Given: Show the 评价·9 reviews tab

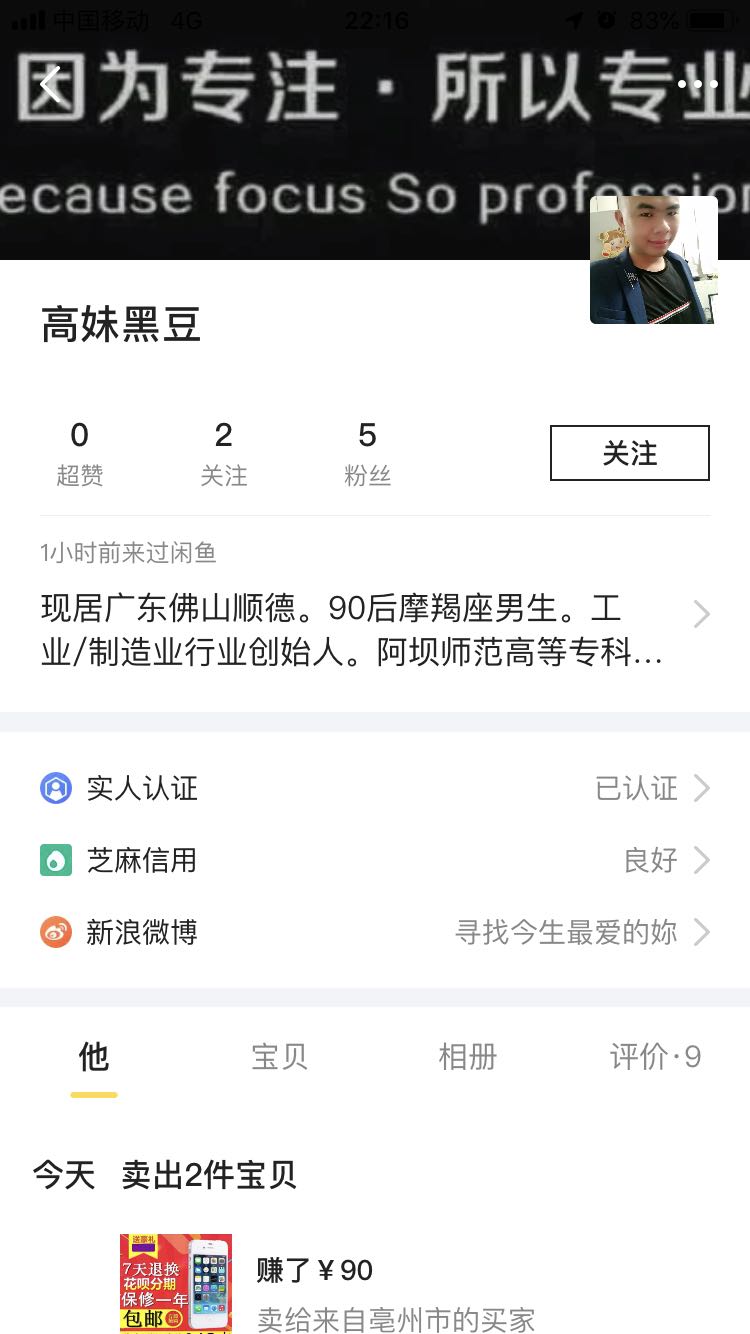Looking at the screenshot, I should (x=655, y=1057).
